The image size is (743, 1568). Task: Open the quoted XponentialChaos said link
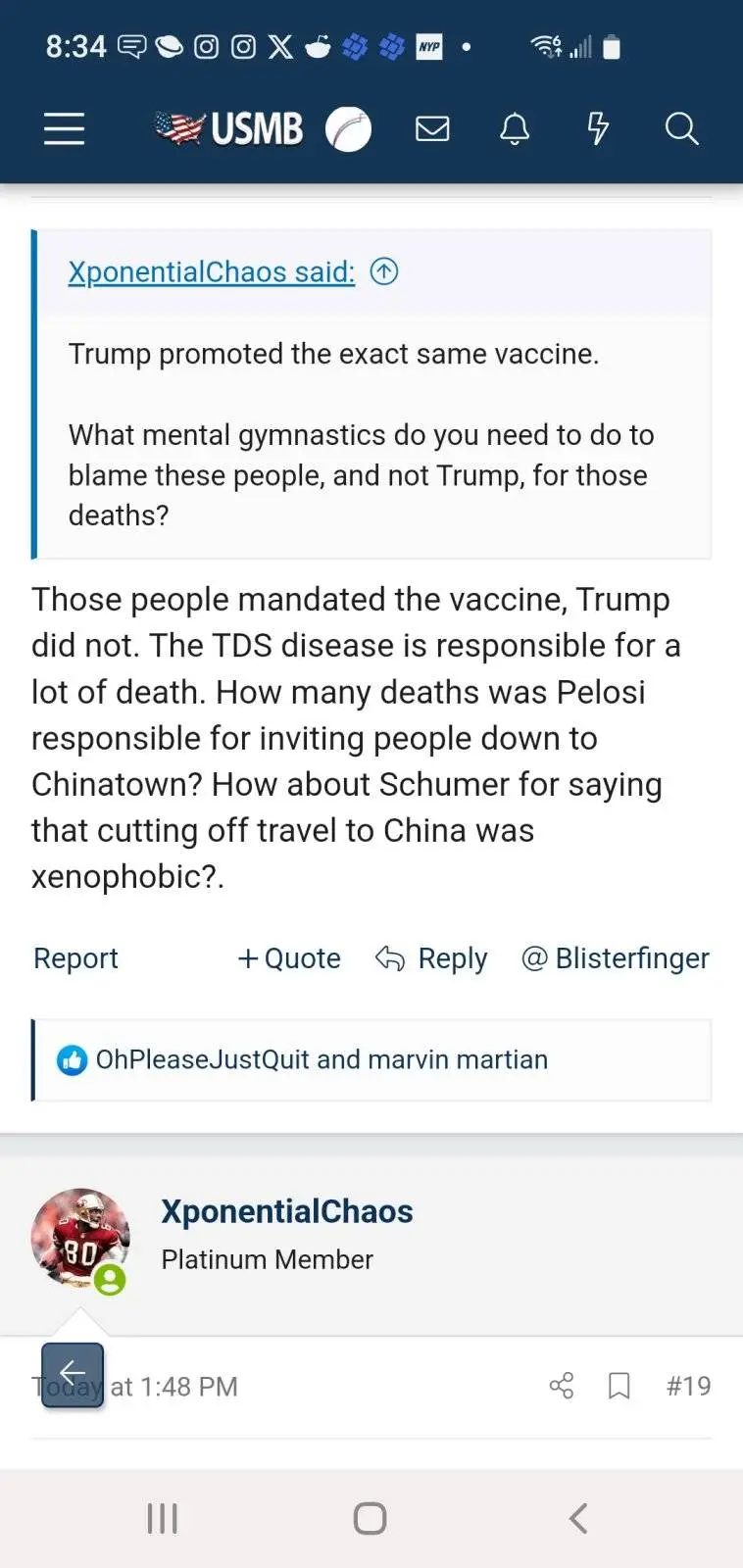tap(211, 271)
